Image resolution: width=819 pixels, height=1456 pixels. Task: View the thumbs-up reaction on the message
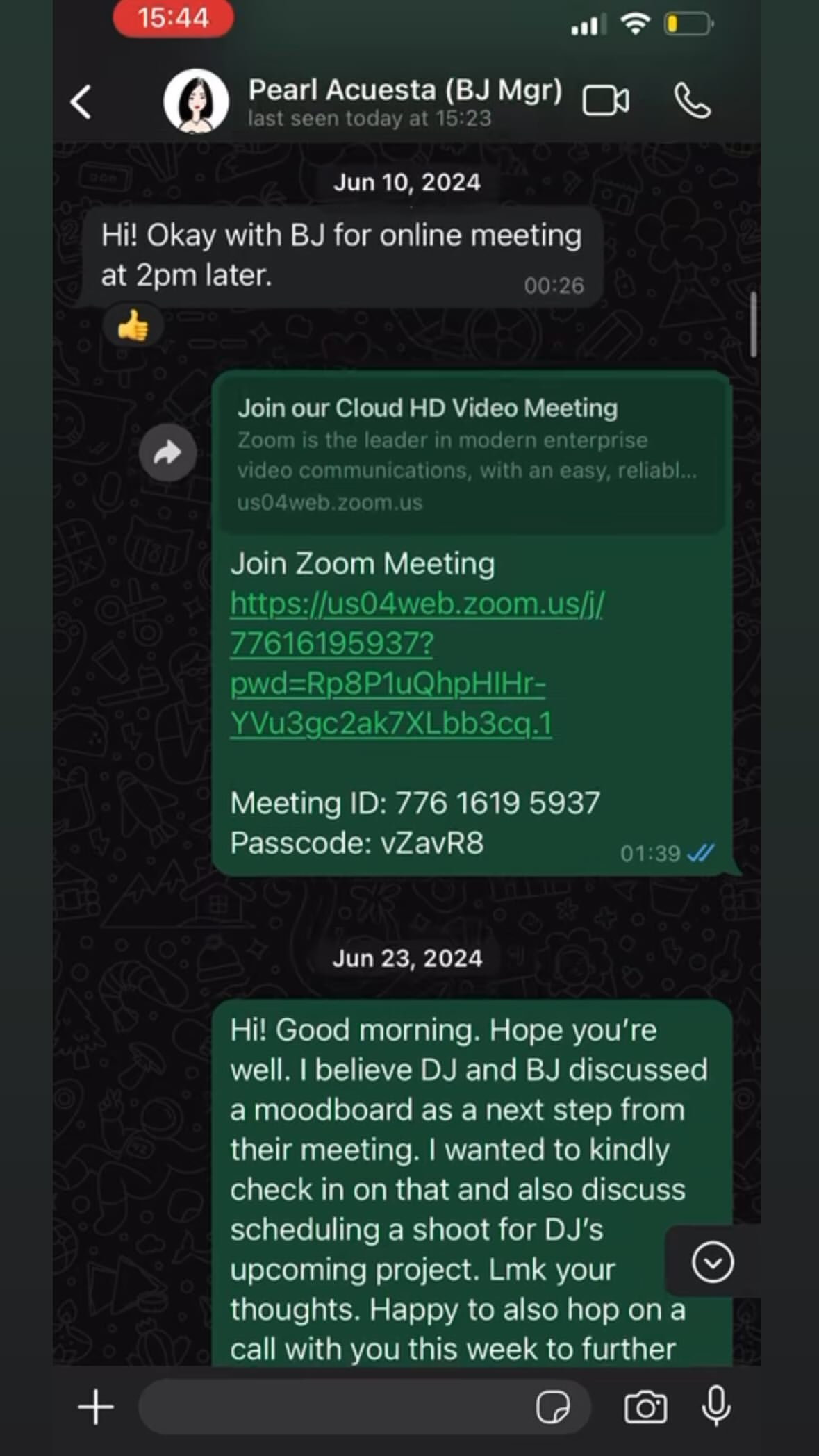click(133, 326)
